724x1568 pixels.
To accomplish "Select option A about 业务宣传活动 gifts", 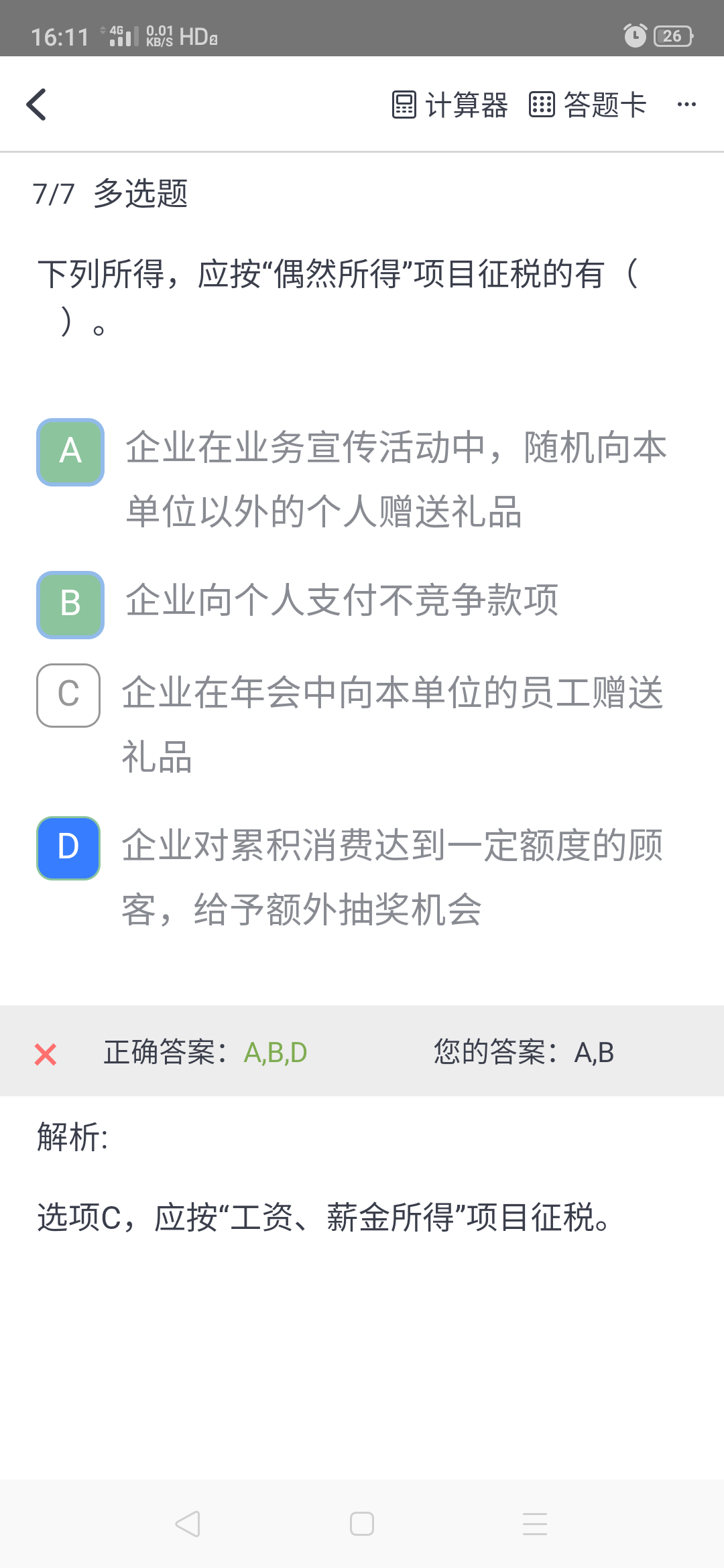I will pos(70,452).
